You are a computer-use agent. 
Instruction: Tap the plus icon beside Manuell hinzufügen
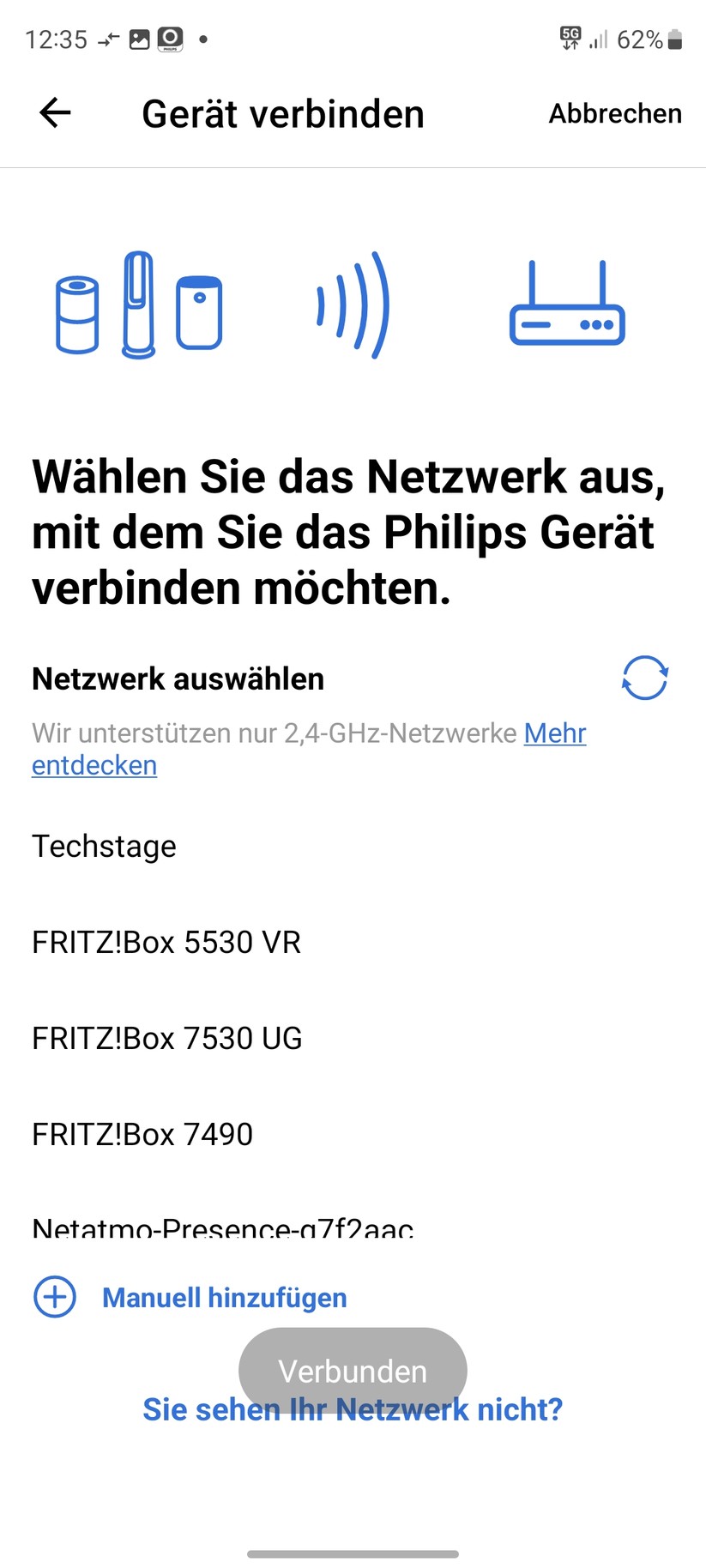click(x=54, y=1297)
